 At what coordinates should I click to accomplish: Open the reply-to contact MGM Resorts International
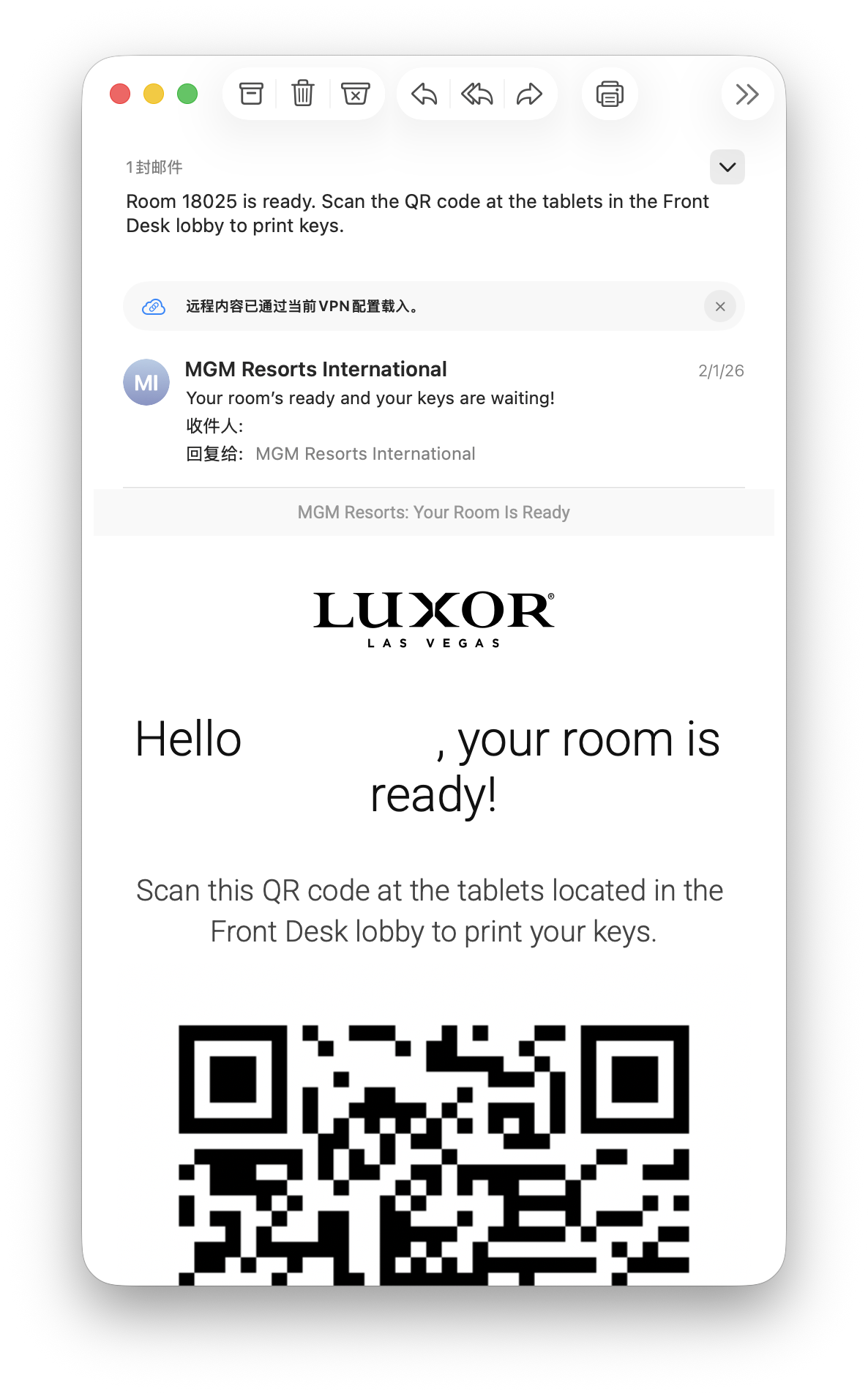[x=366, y=454]
